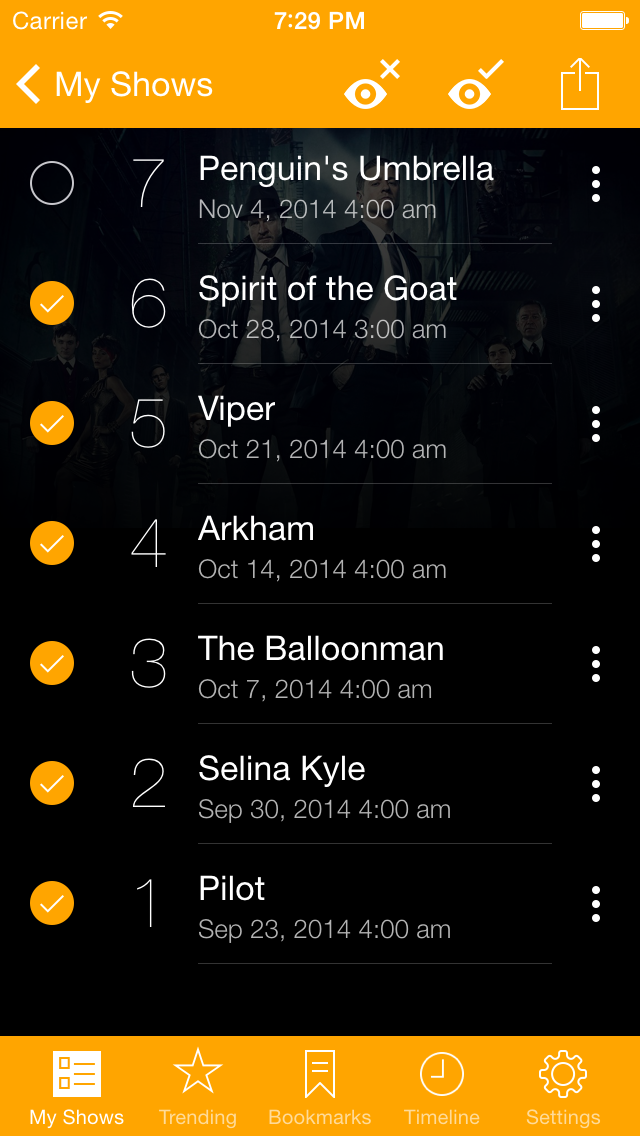Open The Balloonman episode
640x1136 pixels.
[320, 666]
